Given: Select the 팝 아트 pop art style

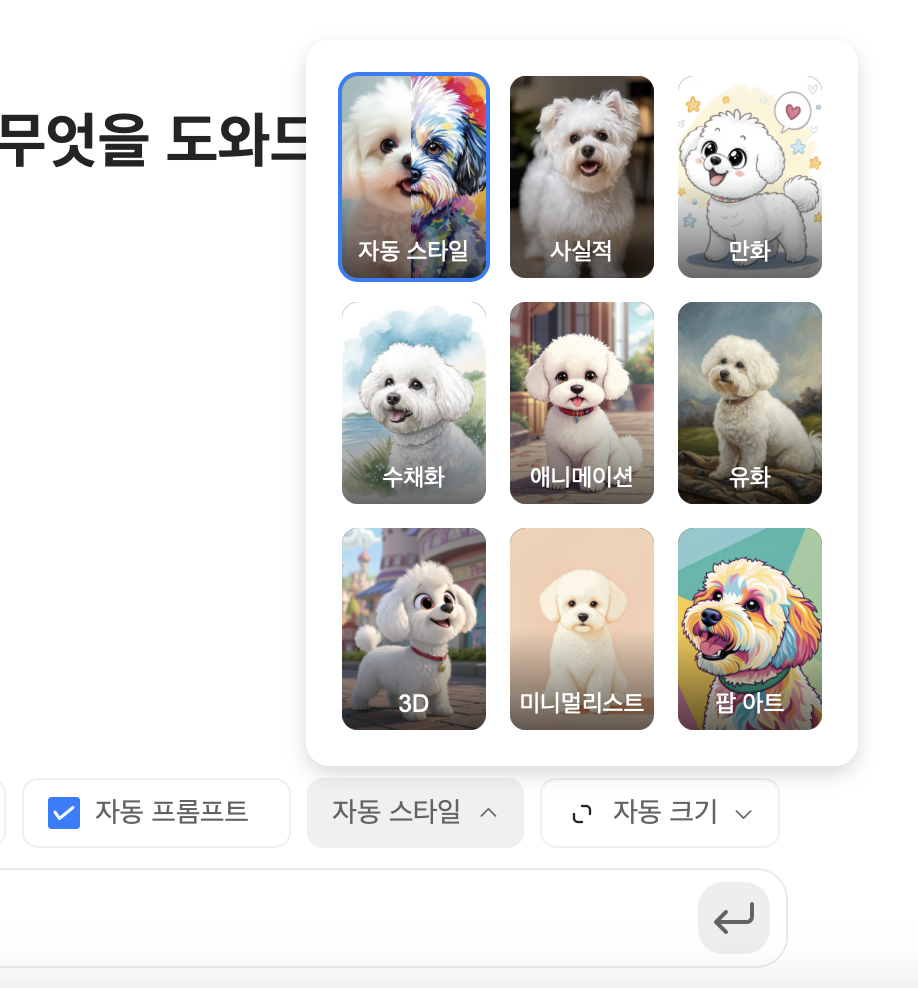Looking at the screenshot, I should (750, 628).
